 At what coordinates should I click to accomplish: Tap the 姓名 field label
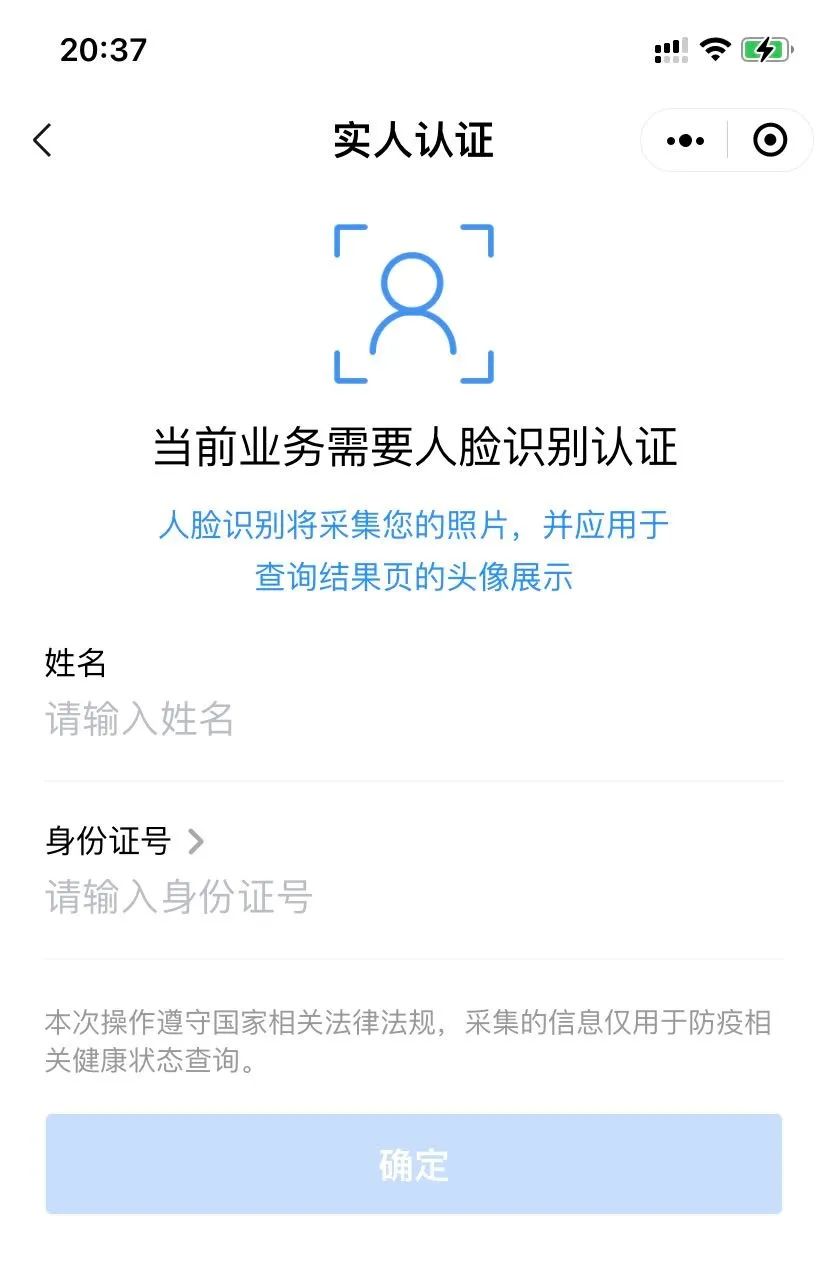point(73,663)
